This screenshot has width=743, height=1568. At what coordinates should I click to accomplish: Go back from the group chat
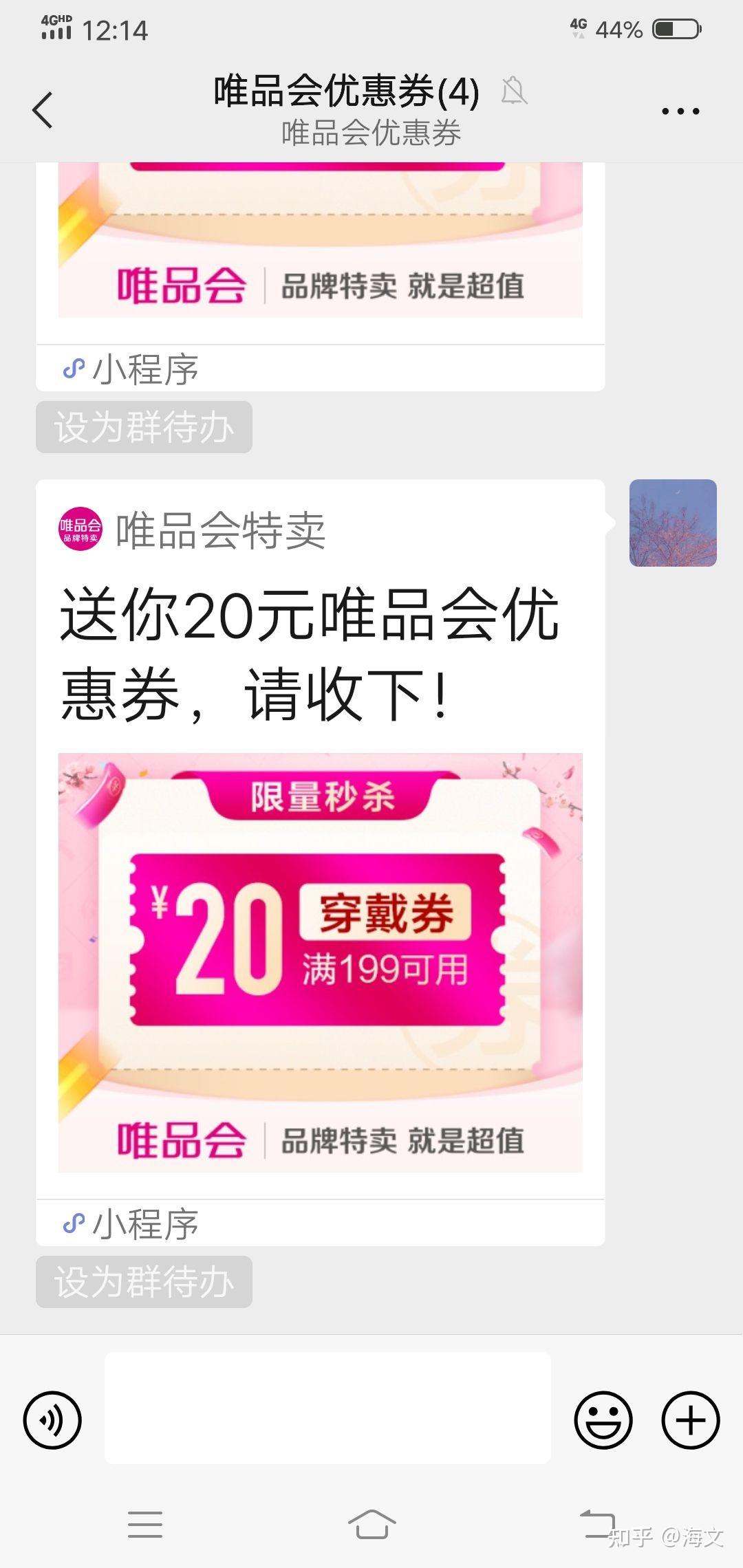[x=43, y=110]
